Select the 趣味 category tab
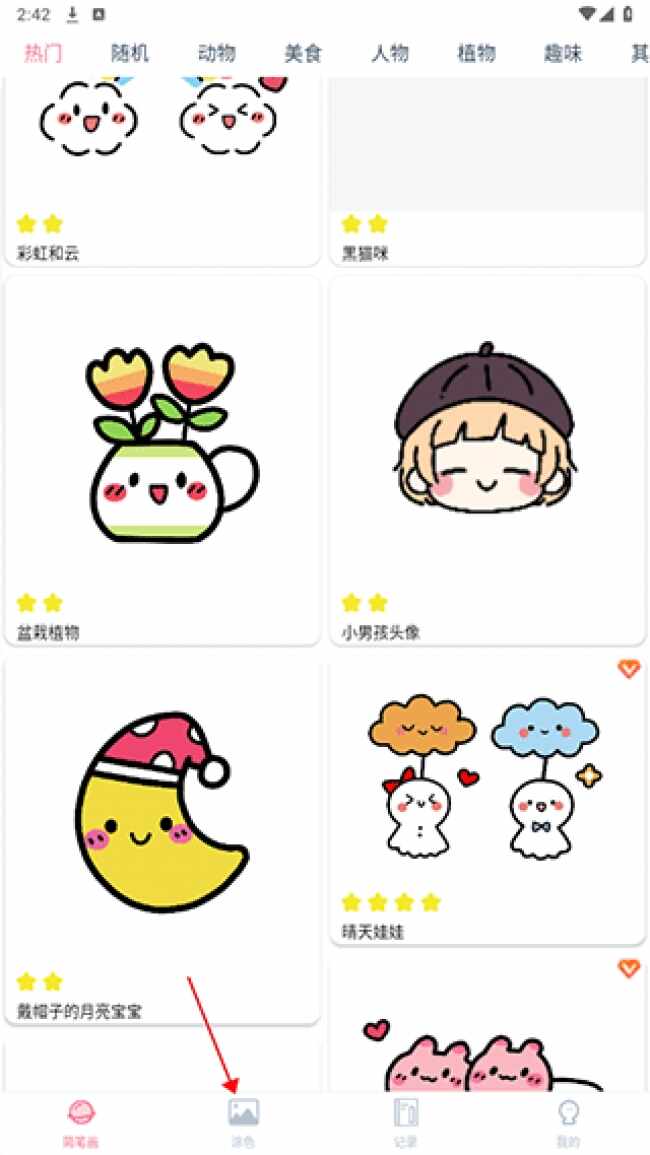Image resolution: width=650 pixels, height=1155 pixels. [x=563, y=54]
